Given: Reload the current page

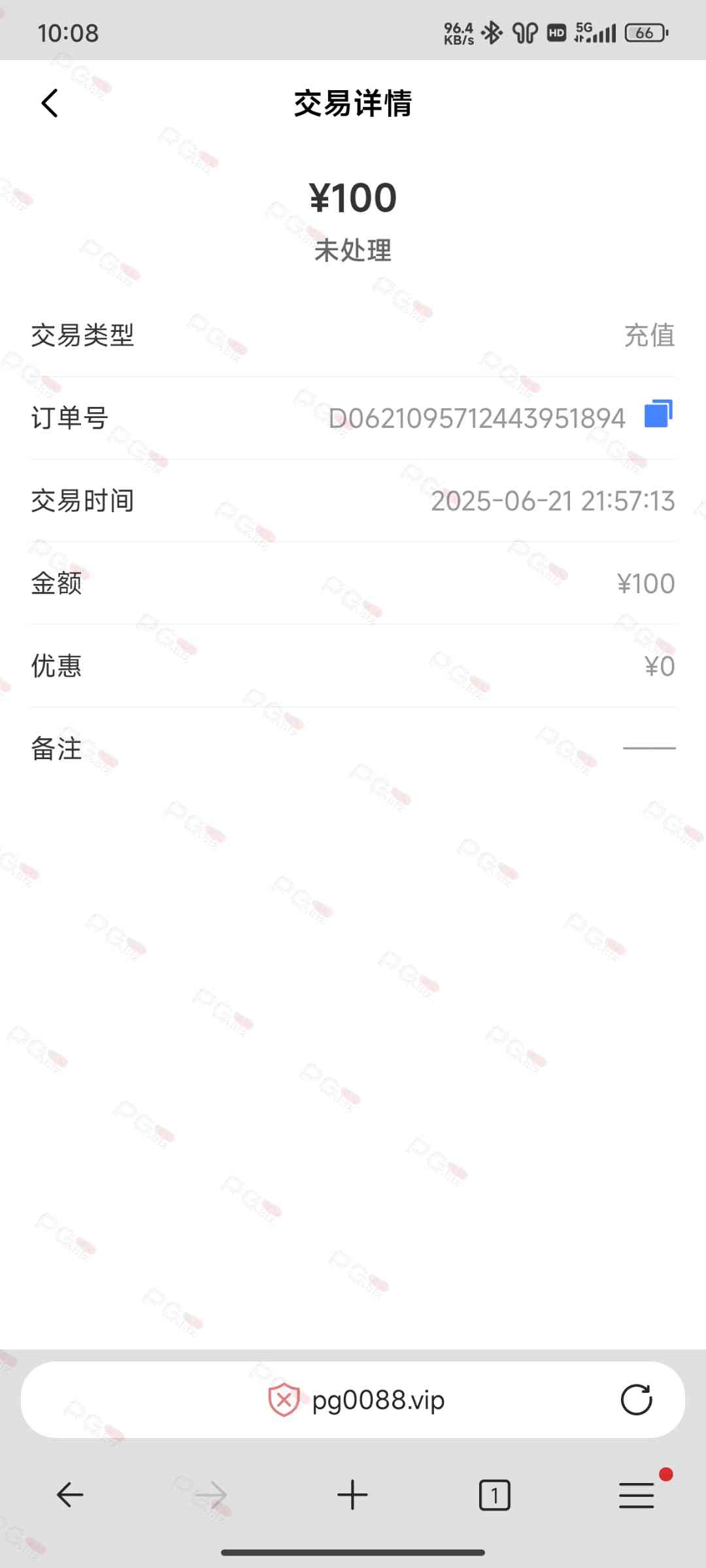Looking at the screenshot, I should [636, 1400].
